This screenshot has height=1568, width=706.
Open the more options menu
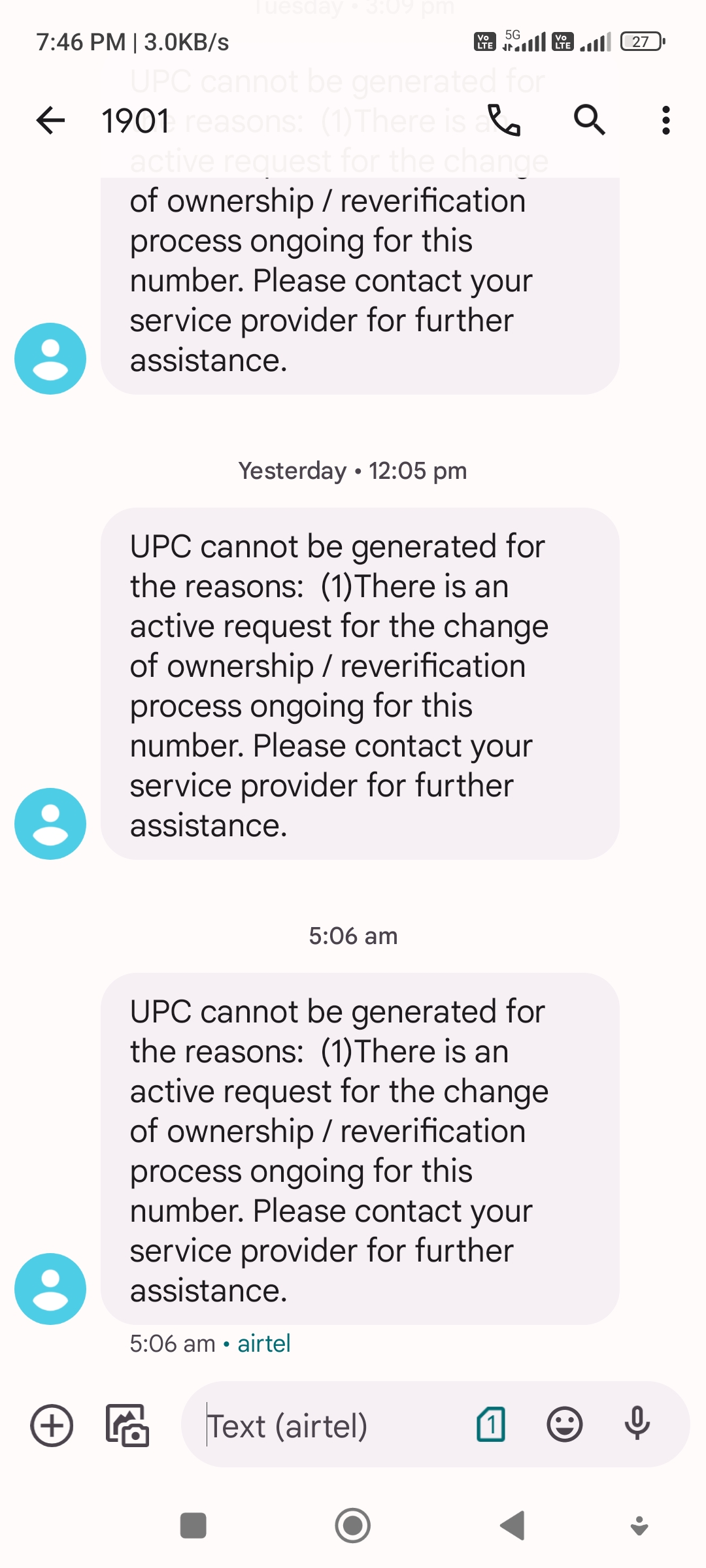click(665, 120)
